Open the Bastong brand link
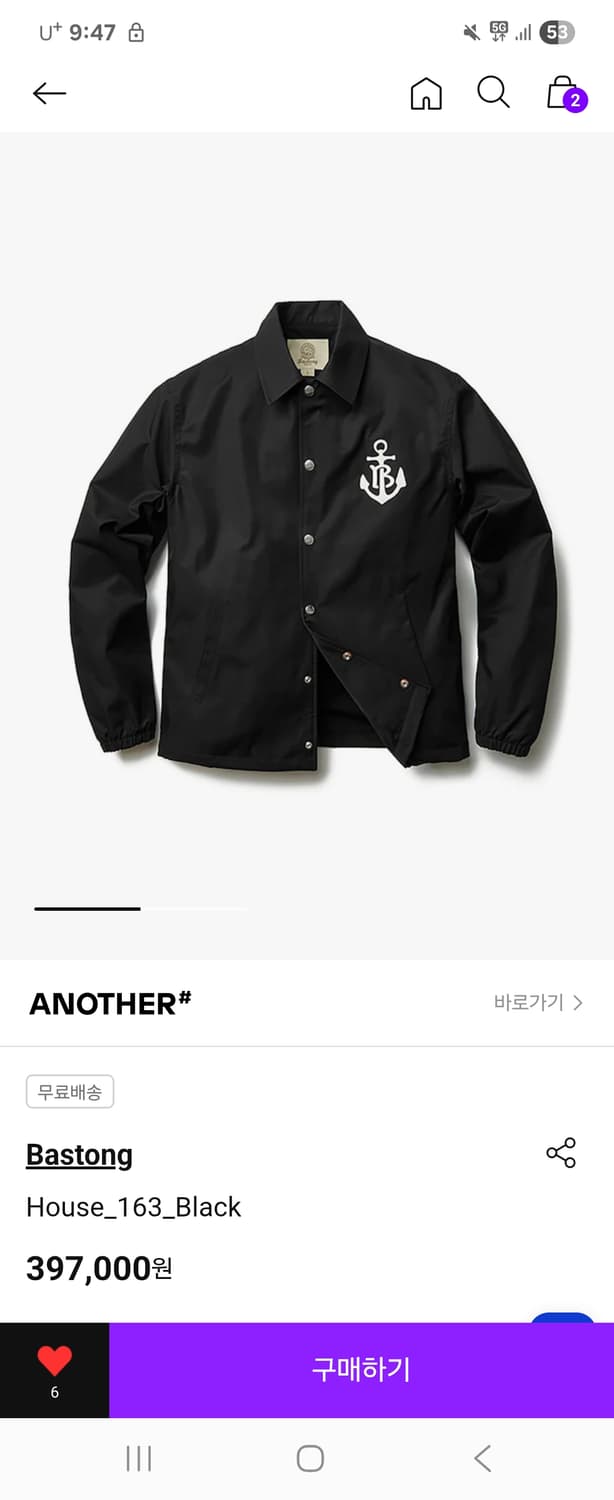This screenshot has height=1500, width=614. (x=79, y=1155)
